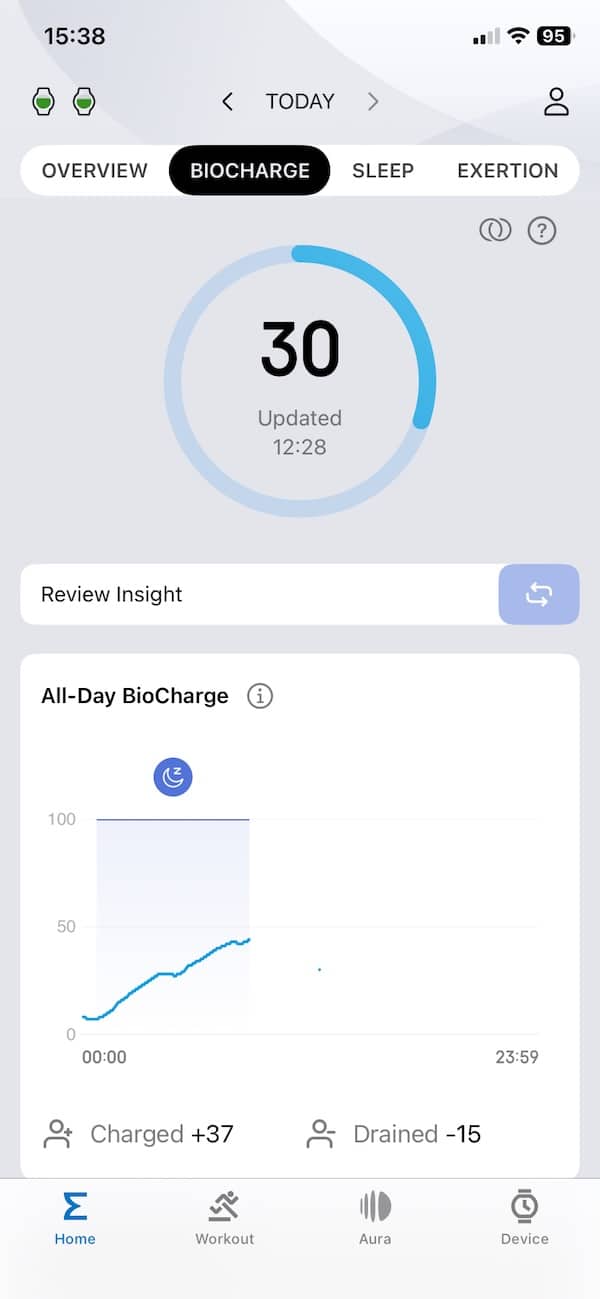Show All-Day BioCharge info

pyautogui.click(x=260, y=696)
